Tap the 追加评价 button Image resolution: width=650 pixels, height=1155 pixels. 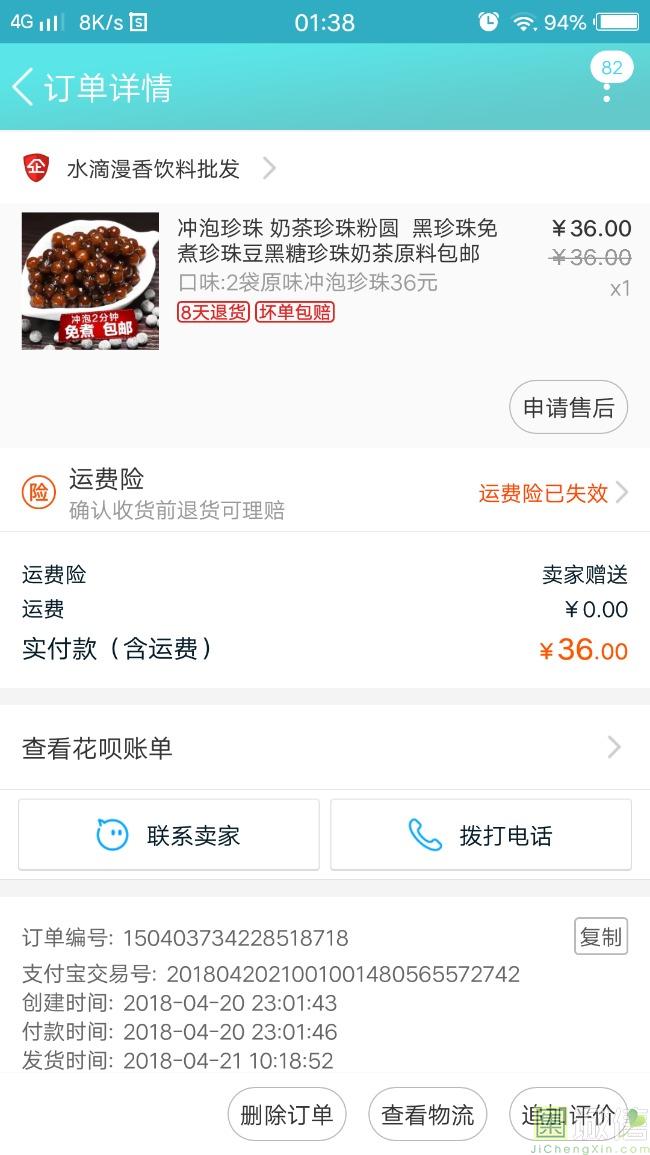click(x=567, y=1115)
